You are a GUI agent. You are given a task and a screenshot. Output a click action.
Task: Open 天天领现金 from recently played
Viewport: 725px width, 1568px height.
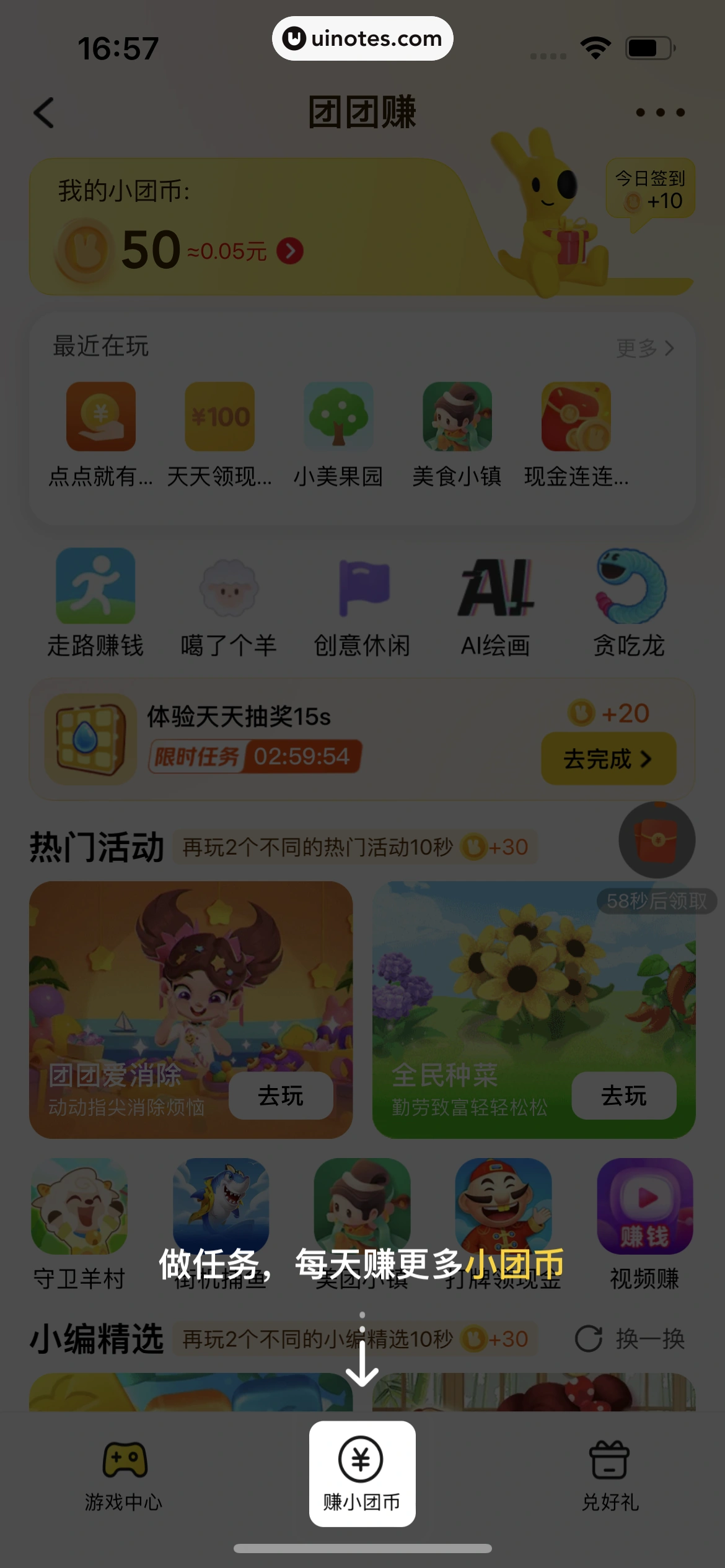[220, 417]
